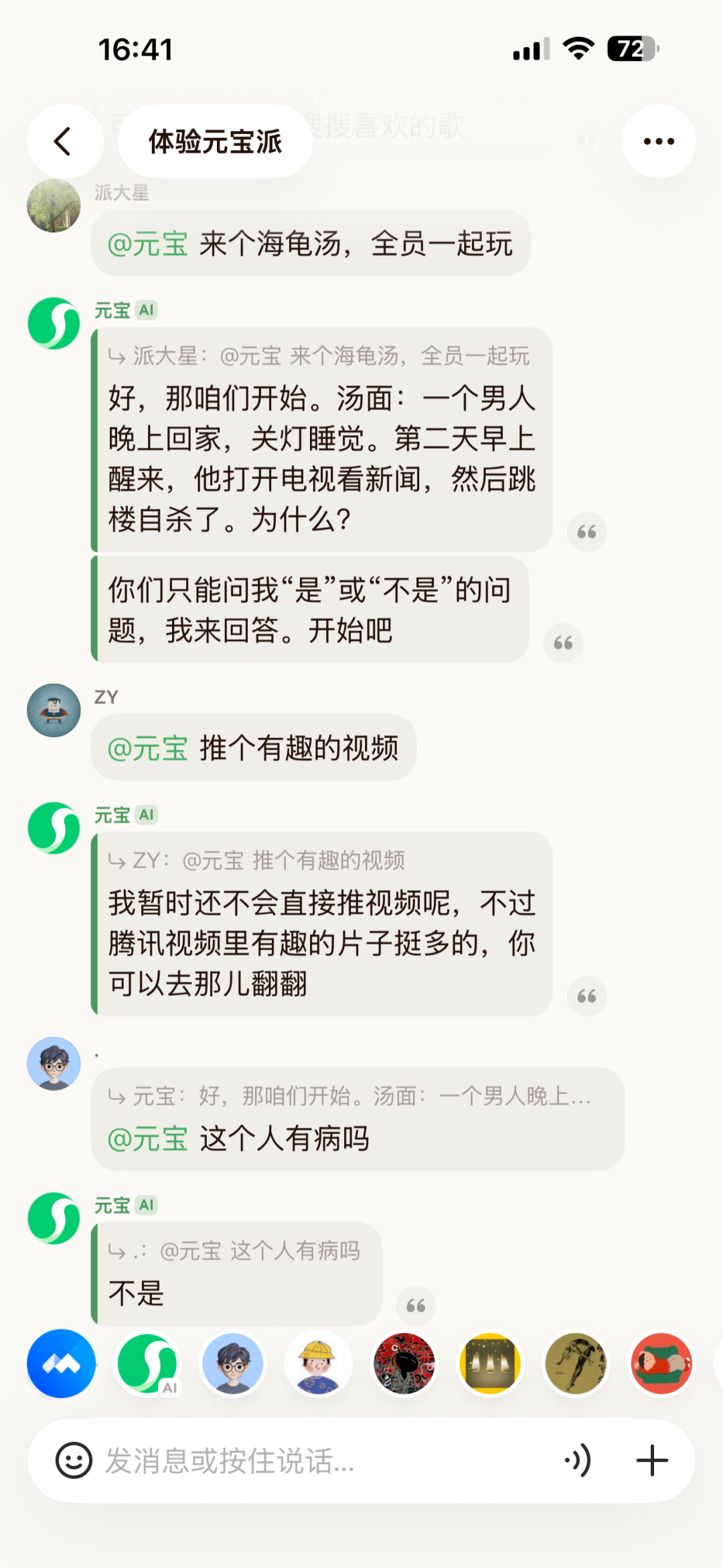
Task: Jump to quoted 汤面 message in reply
Action: click(349, 1096)
